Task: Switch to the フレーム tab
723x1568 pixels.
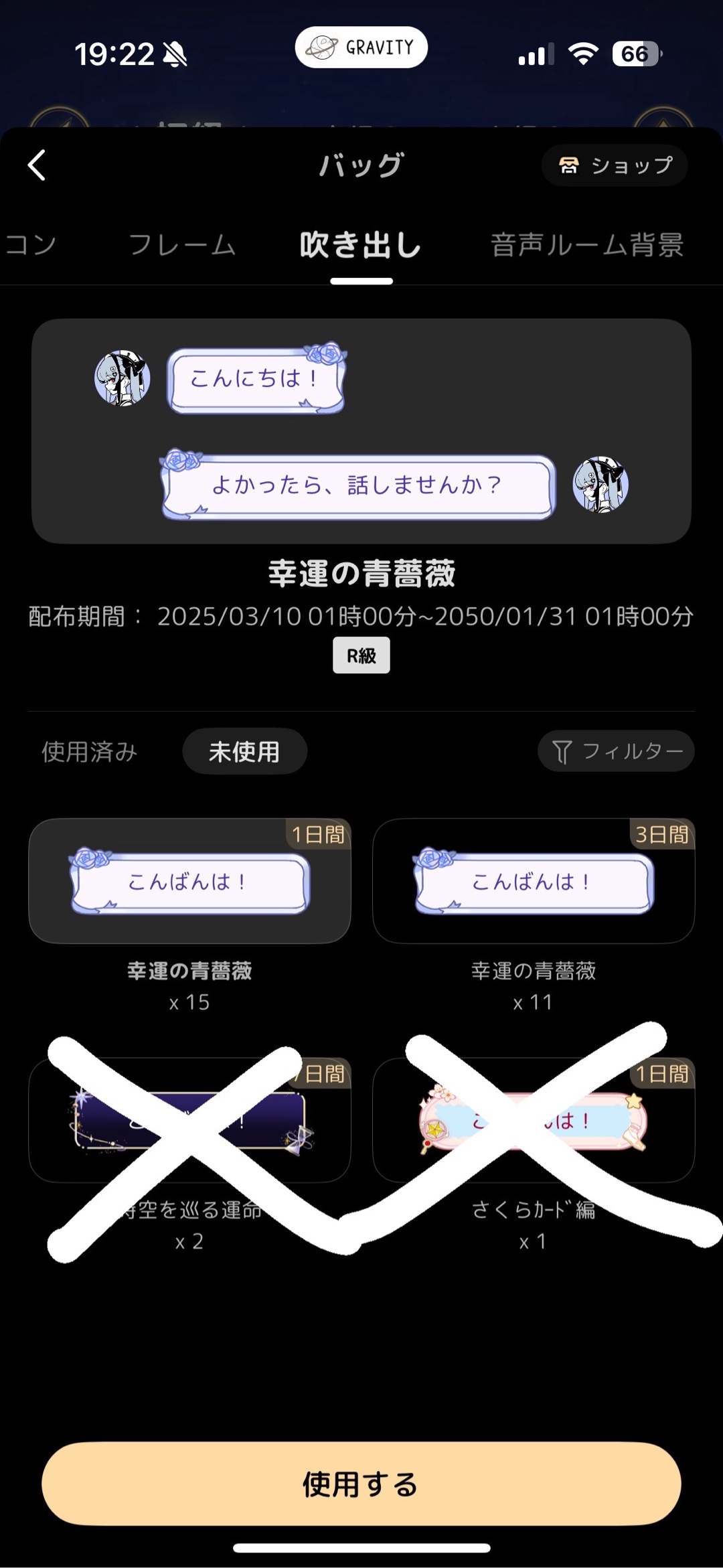Action: click(182, 245)
